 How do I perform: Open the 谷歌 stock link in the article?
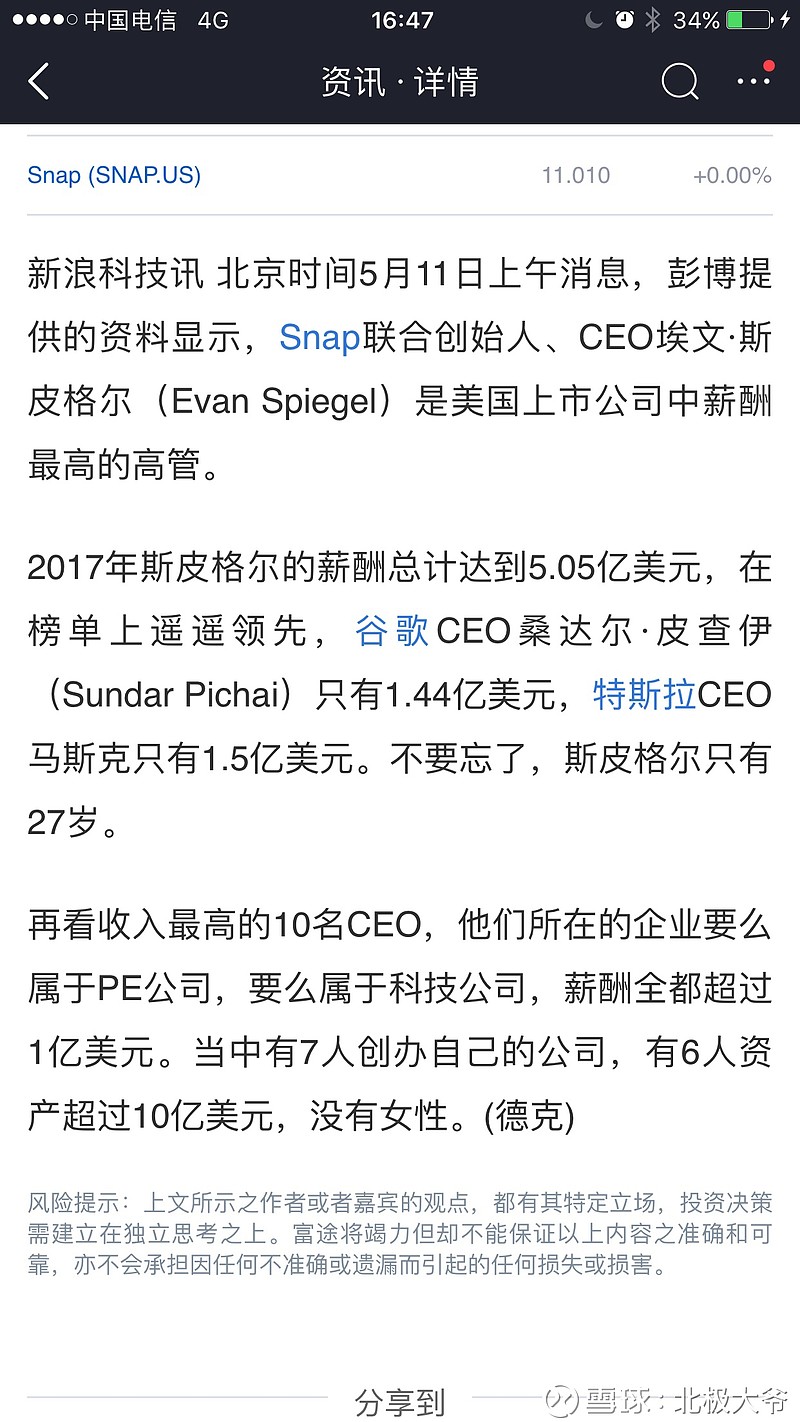[x=394, y=631]
